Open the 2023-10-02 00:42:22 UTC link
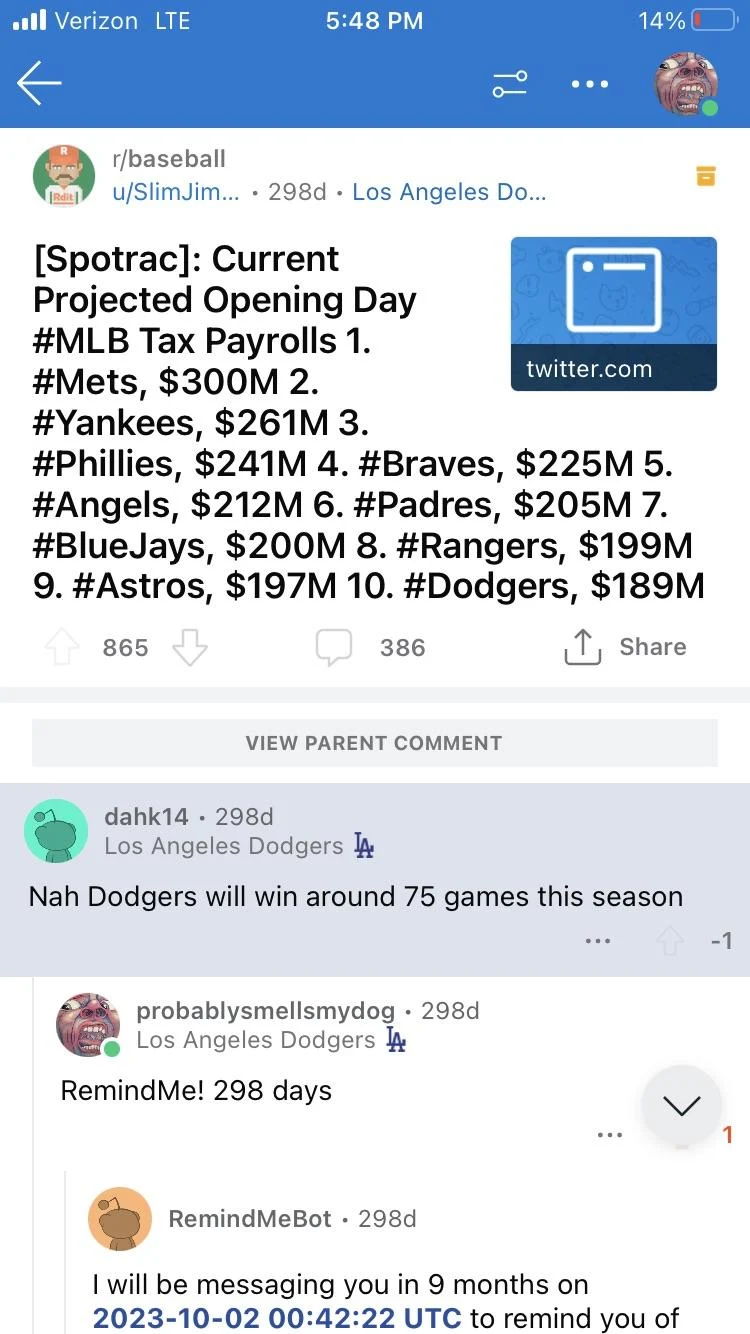This screenshot has height=1334, width=750. (x=278, y=1318)
